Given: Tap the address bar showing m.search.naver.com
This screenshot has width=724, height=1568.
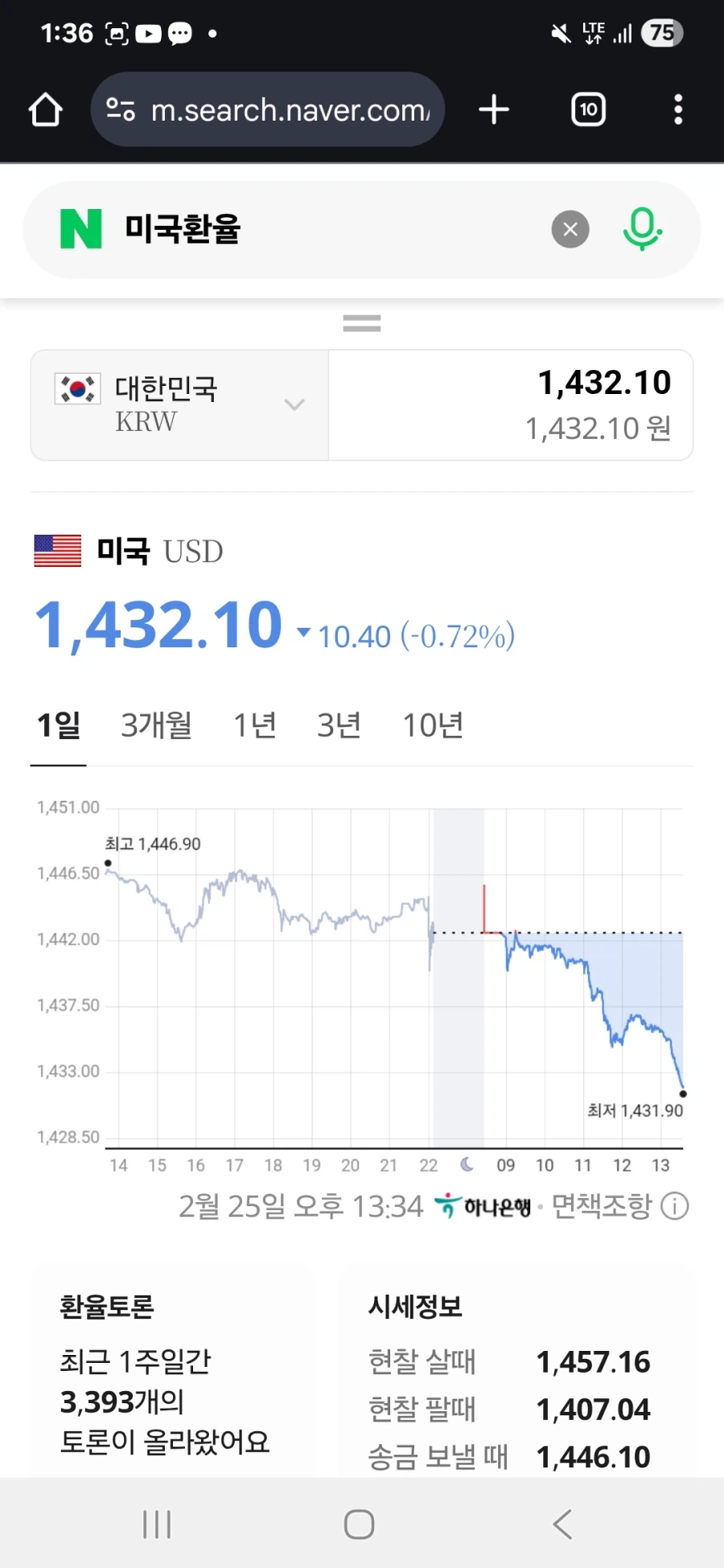Looking at the screenshot, I should pyautogui.click(x=290, y=109).
